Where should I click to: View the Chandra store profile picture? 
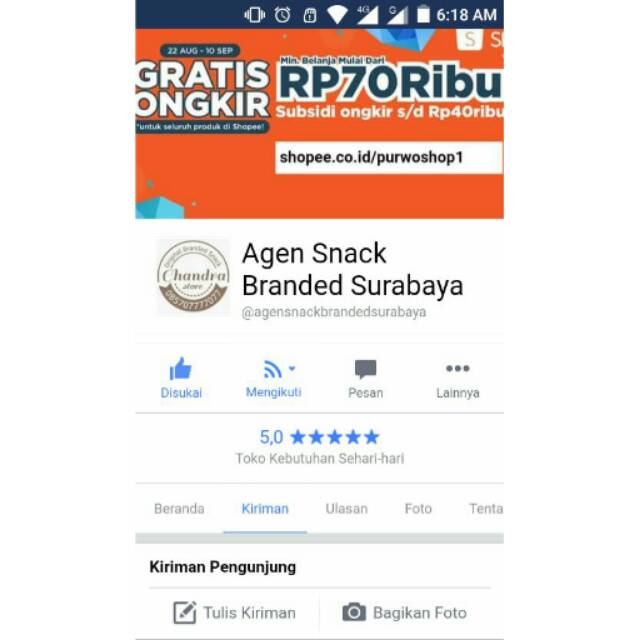tap(193, 277)
